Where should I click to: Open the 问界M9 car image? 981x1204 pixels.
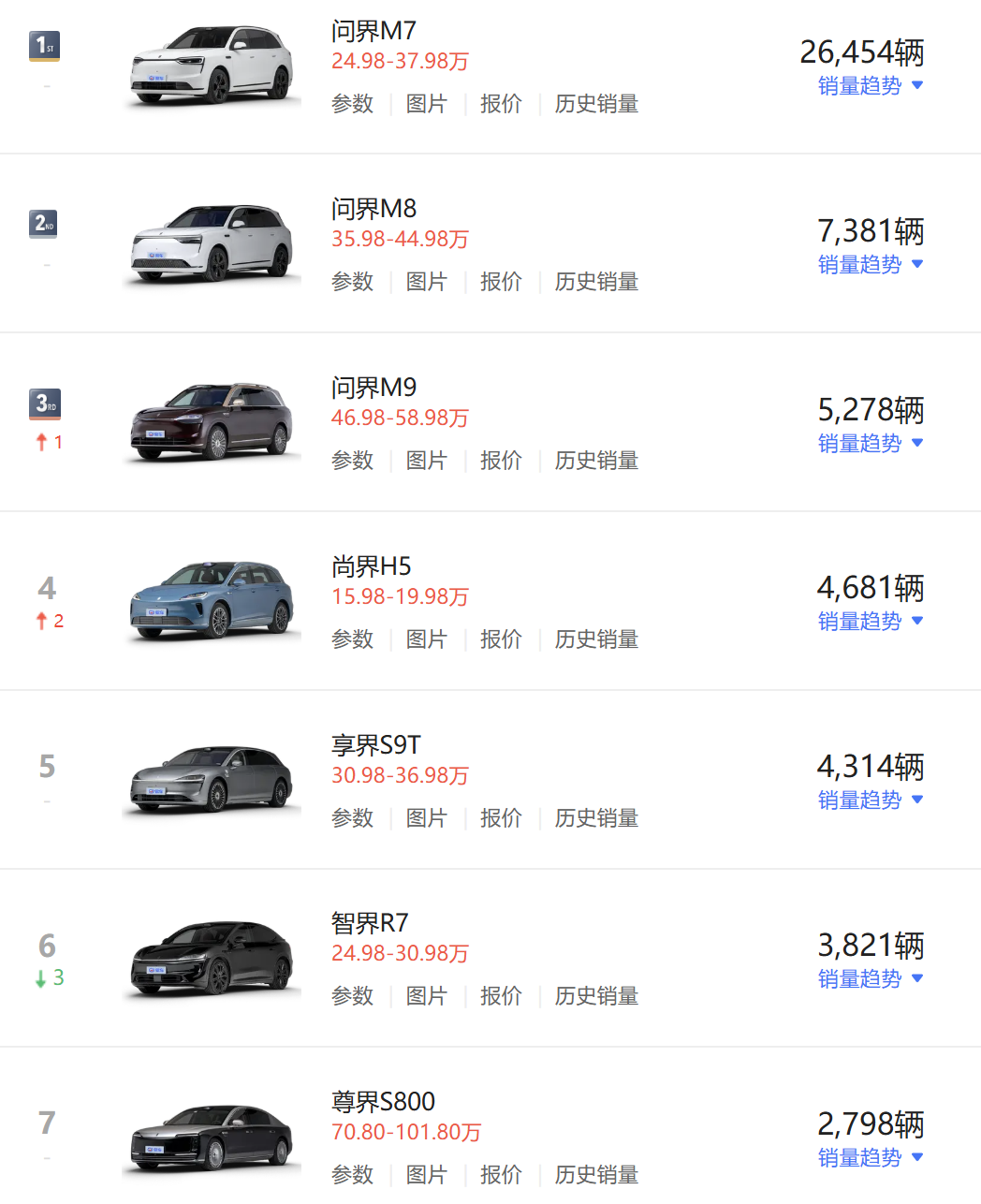coord(212,422)
